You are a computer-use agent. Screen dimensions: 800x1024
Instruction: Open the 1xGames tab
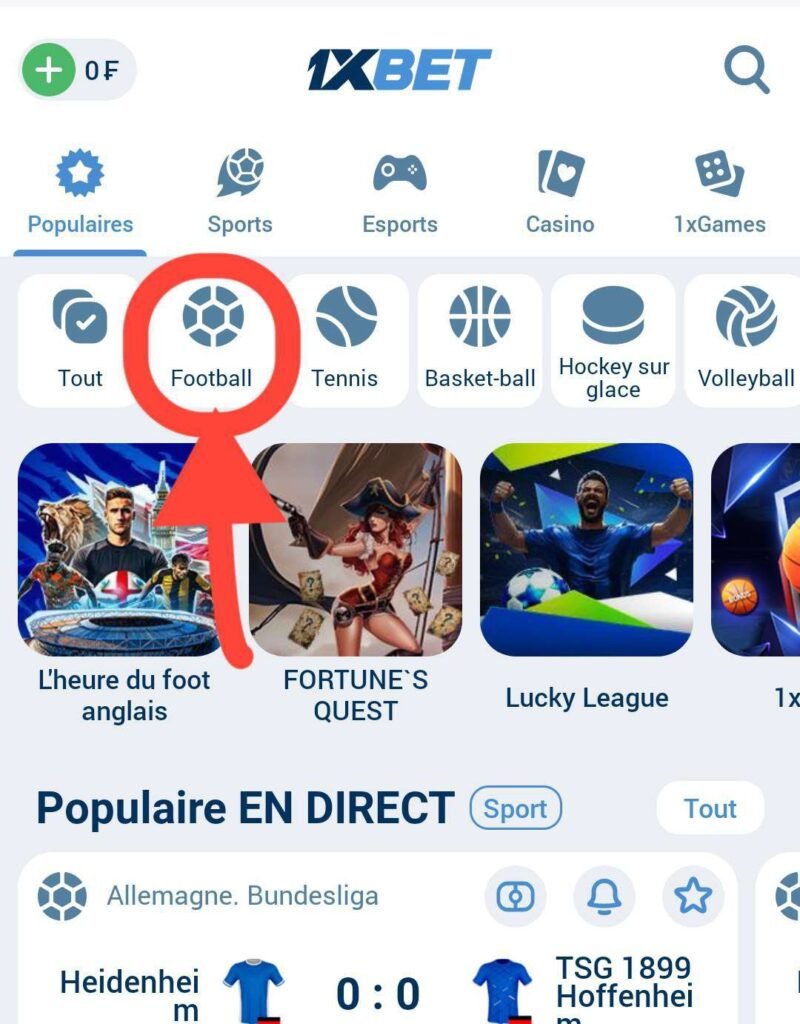coord(720,193)
